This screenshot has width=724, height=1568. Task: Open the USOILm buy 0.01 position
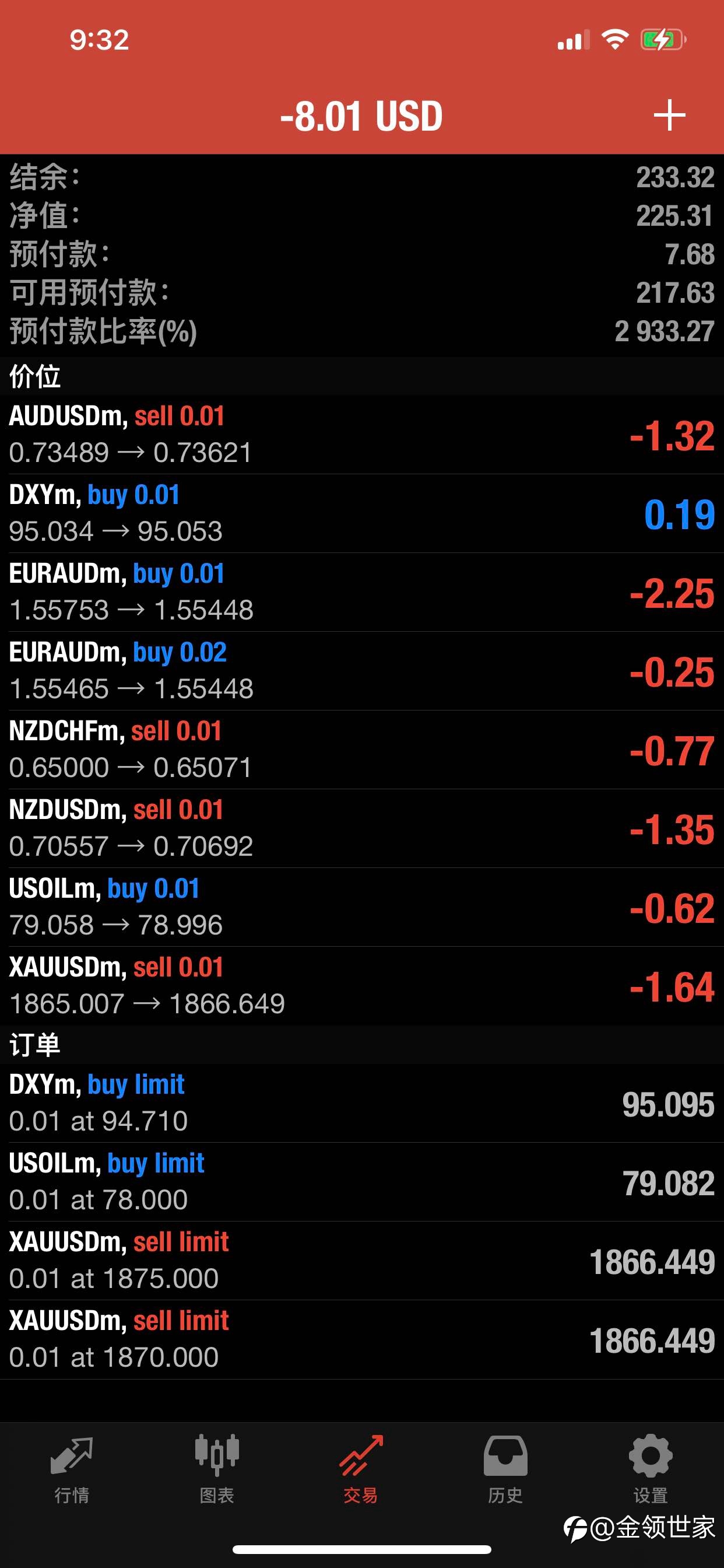pyautogui.click(x=362, y=908)
